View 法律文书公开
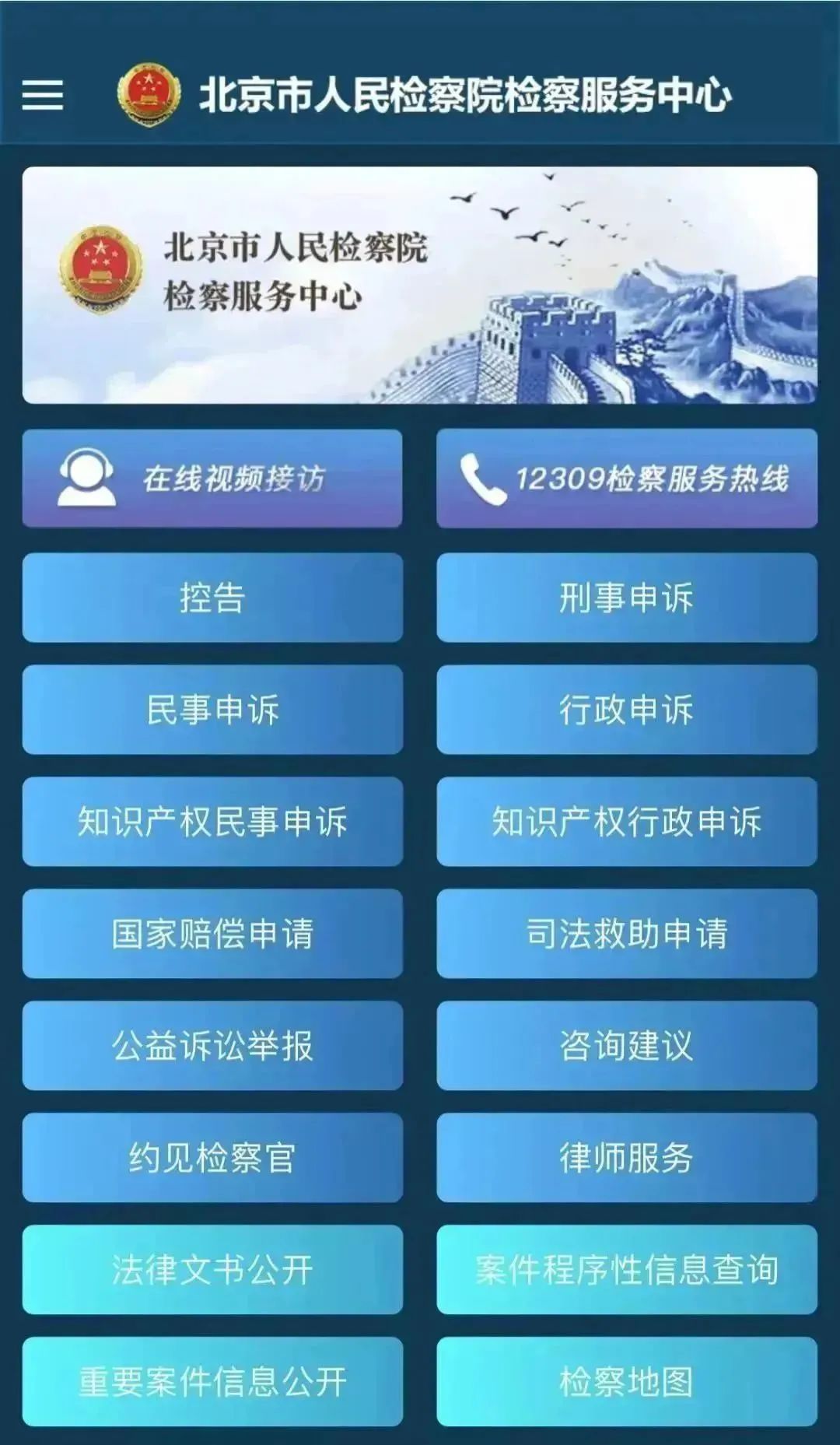Screen dimensions: 840x1445 212,1270
